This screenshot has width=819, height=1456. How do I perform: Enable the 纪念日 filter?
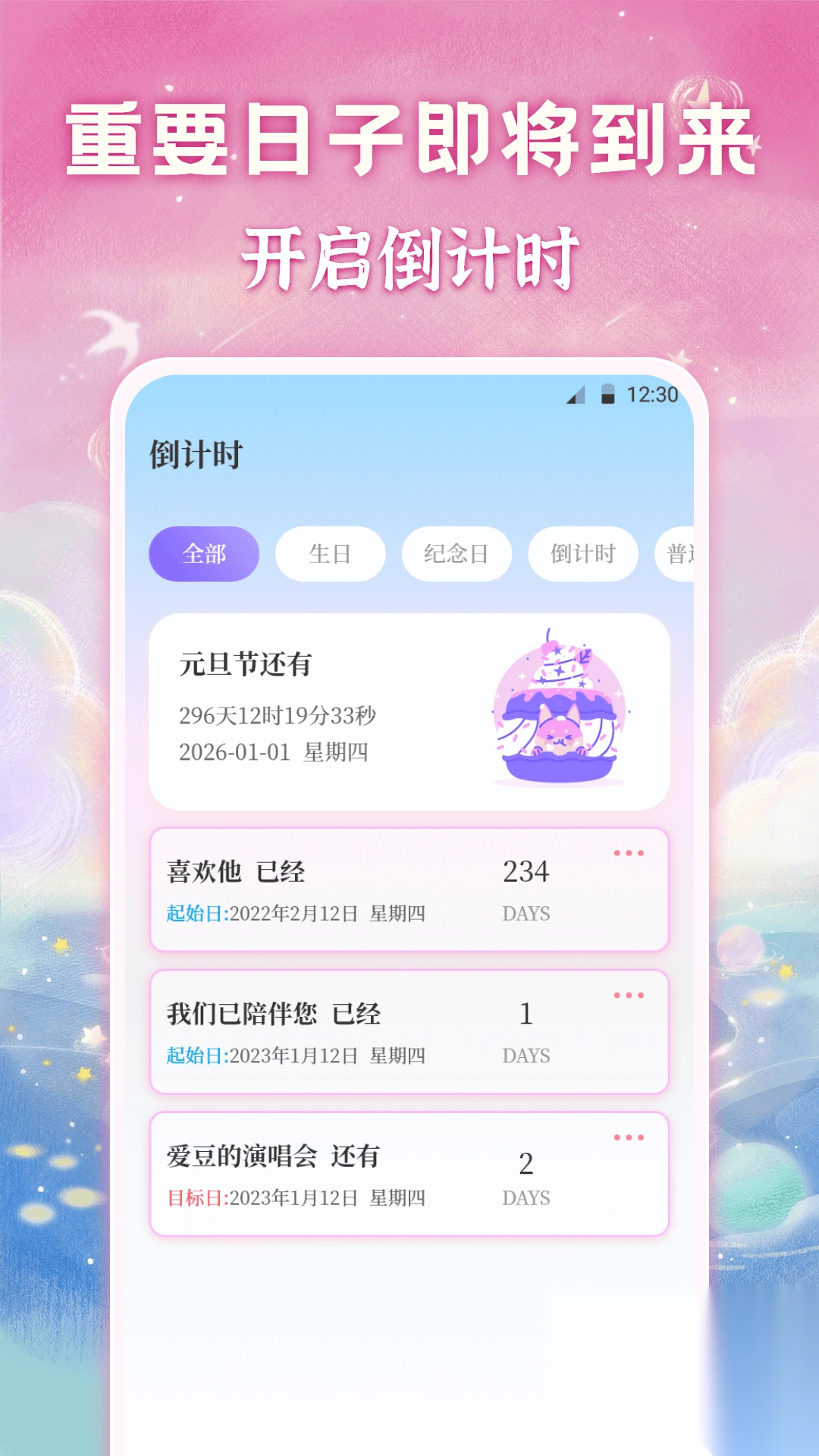tap(455, 554)
